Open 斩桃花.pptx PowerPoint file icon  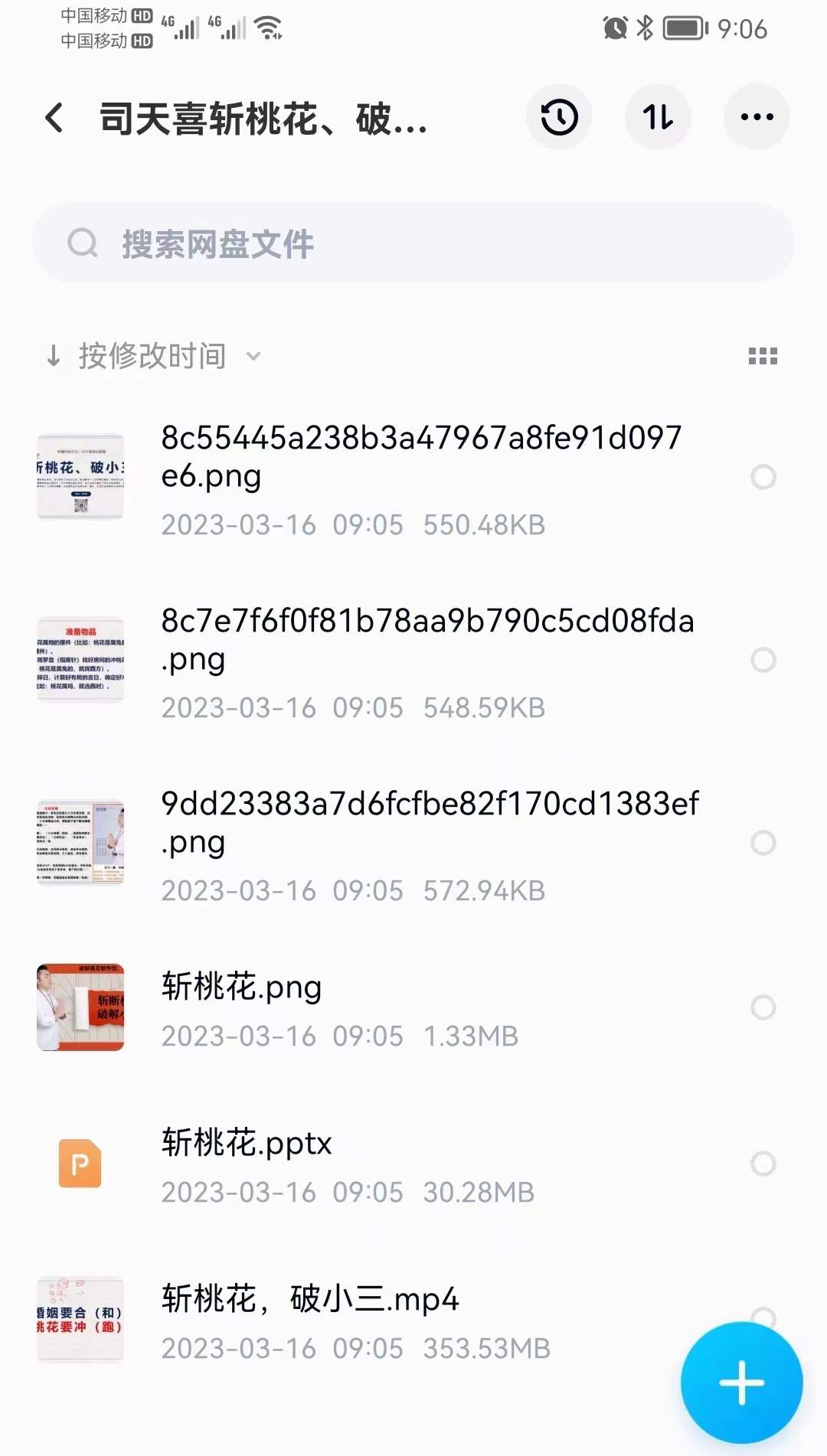pos(80,1162)
